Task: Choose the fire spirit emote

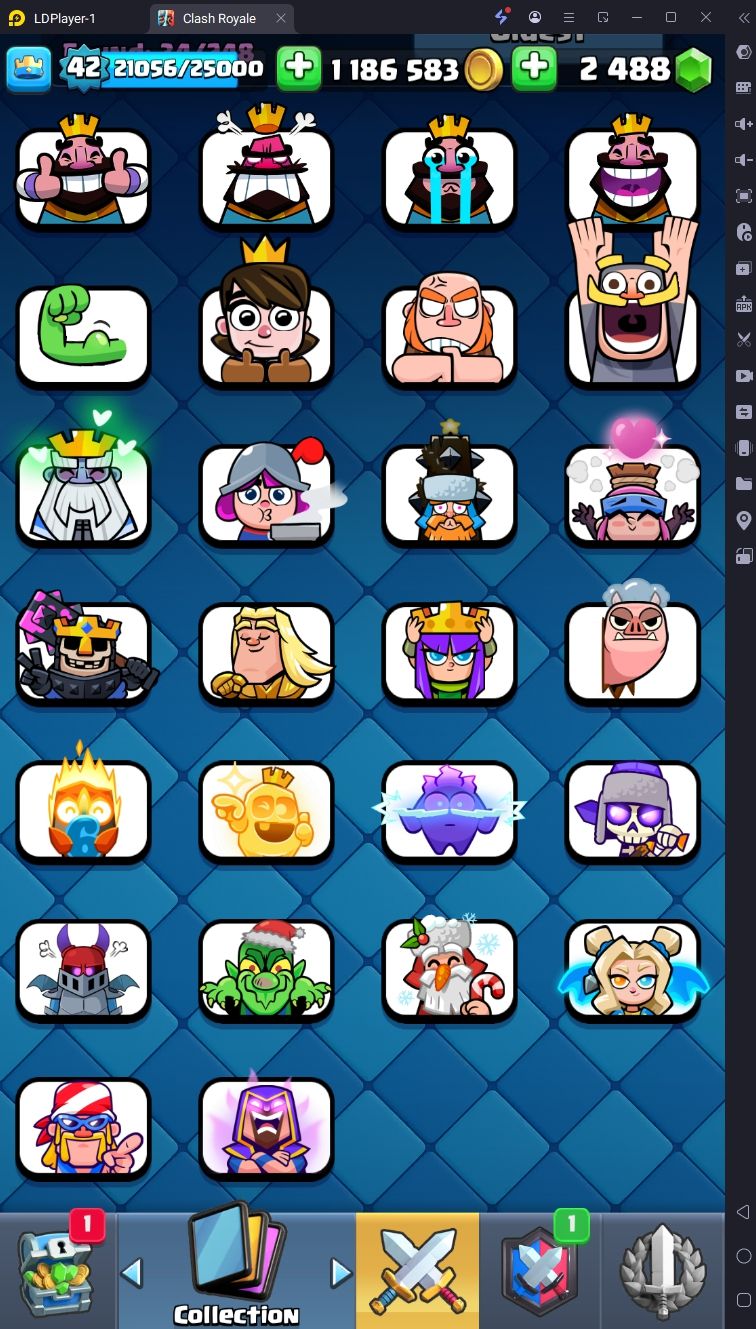Action: pos(83,806)
